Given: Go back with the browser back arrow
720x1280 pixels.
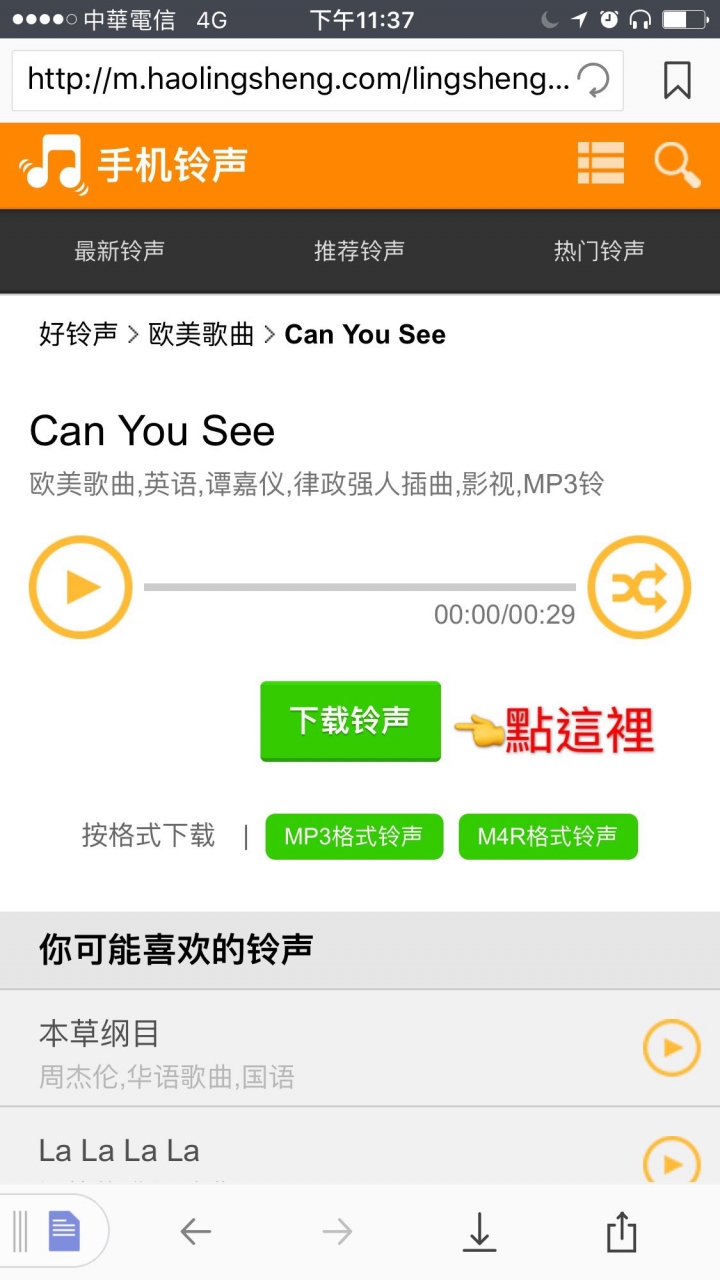Looking at the screenshot, I should coord(196,1232).
